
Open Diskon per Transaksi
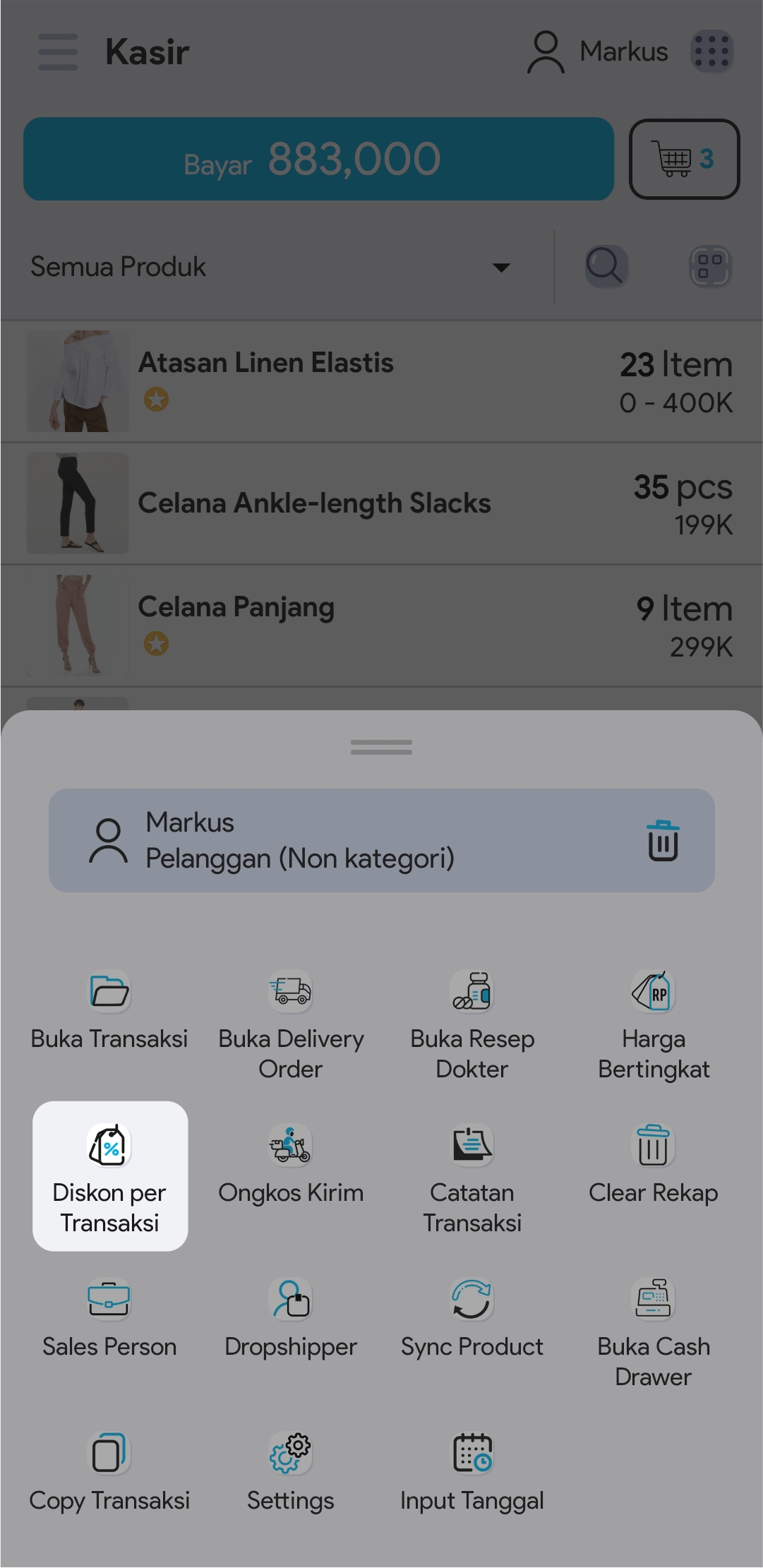[109, 1175]
